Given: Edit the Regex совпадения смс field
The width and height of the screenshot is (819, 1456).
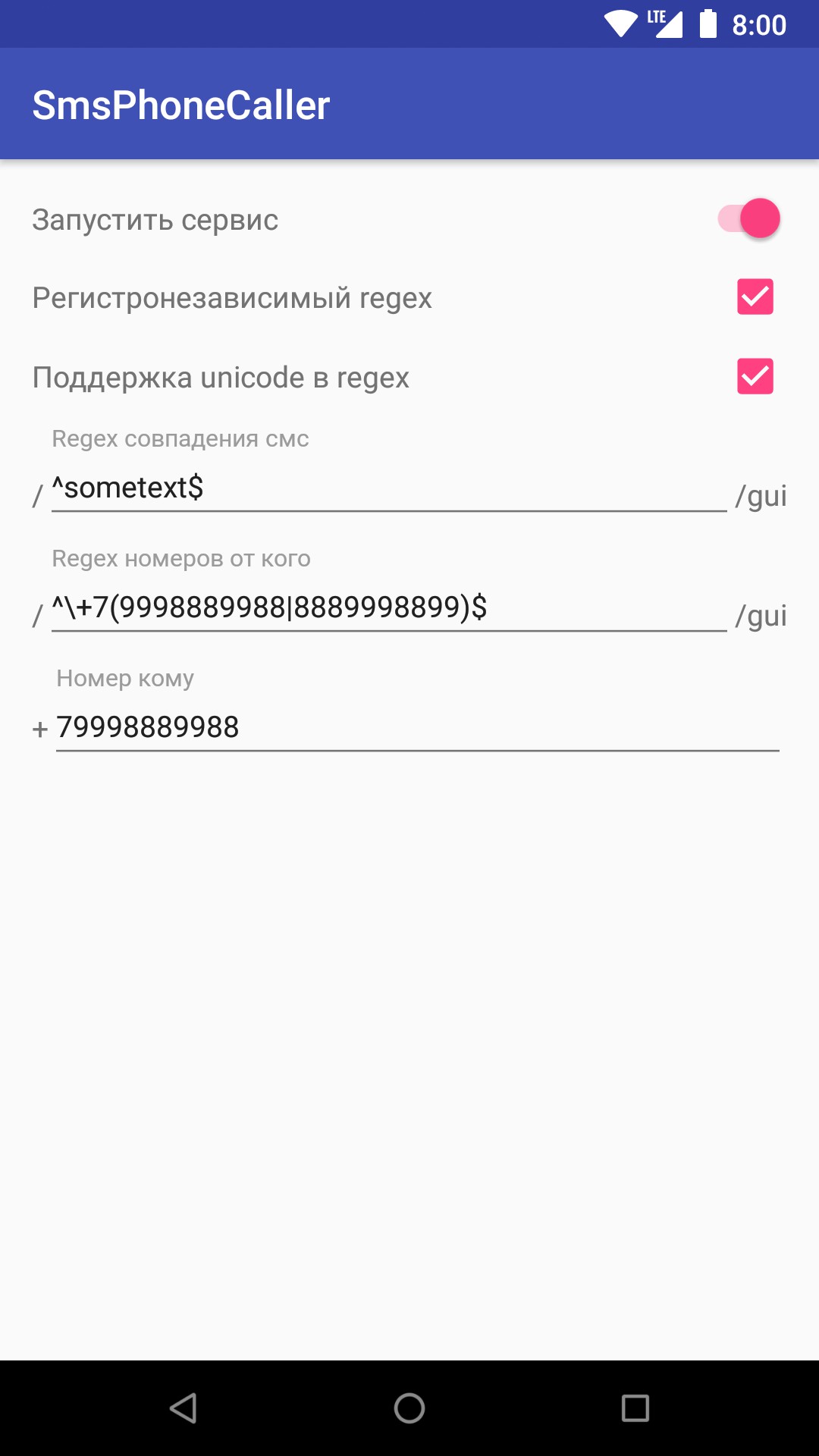Looking at the screenshot, I should [388, 488].
